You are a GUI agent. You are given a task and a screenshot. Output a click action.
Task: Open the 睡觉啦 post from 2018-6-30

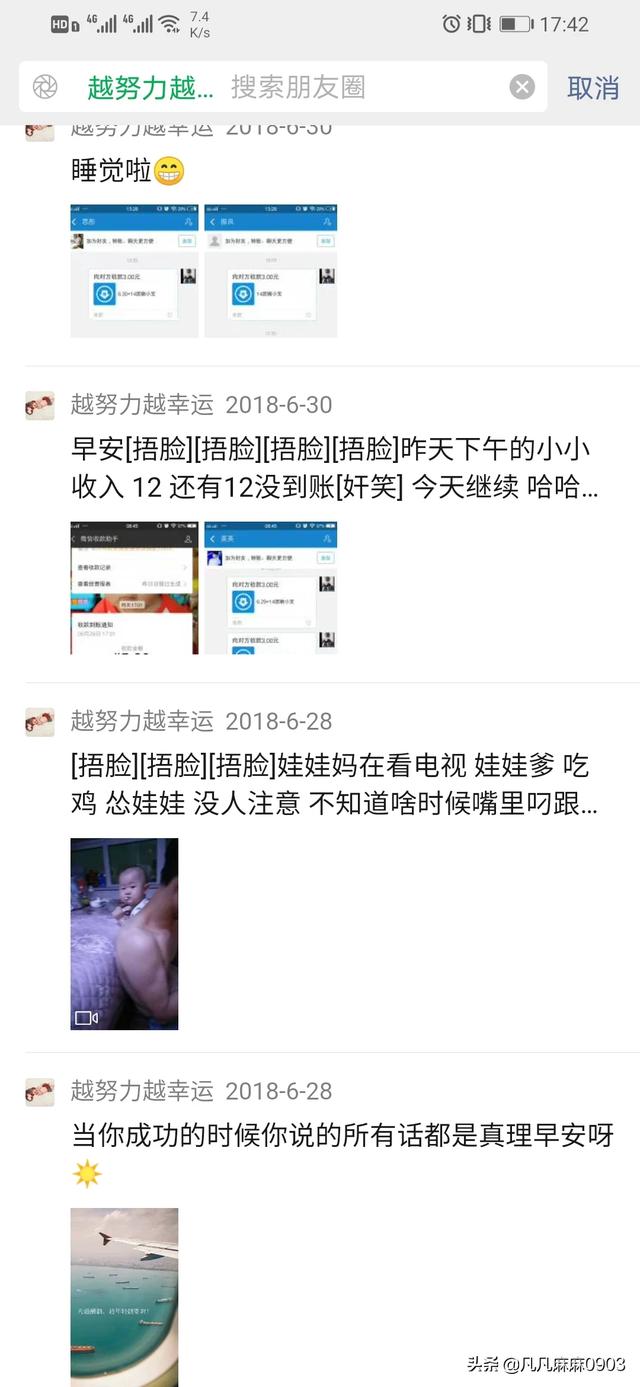(x=112, y=171)
